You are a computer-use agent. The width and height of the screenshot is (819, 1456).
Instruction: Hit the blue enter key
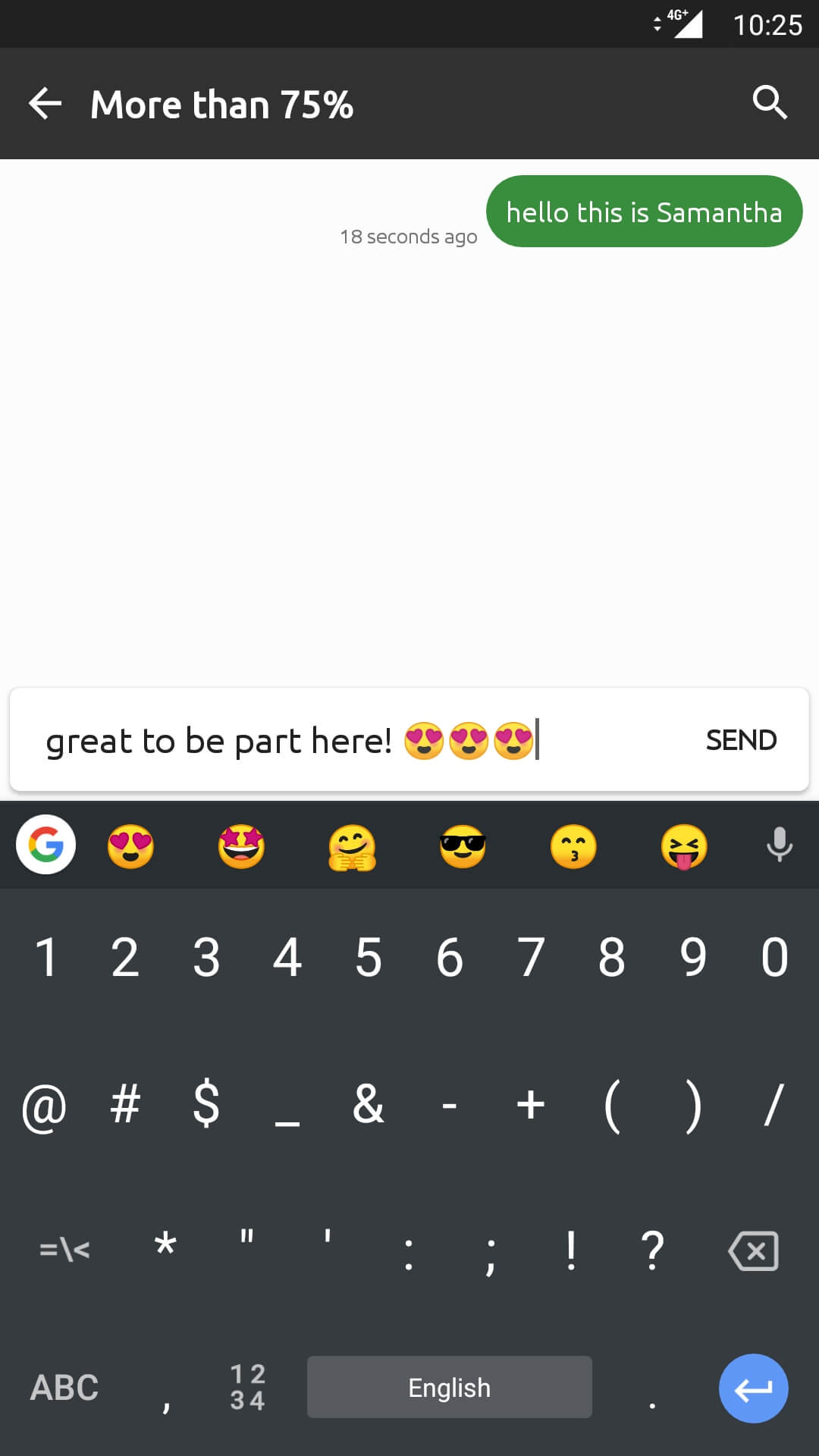pyautogui.click(x=753, y=1389)
